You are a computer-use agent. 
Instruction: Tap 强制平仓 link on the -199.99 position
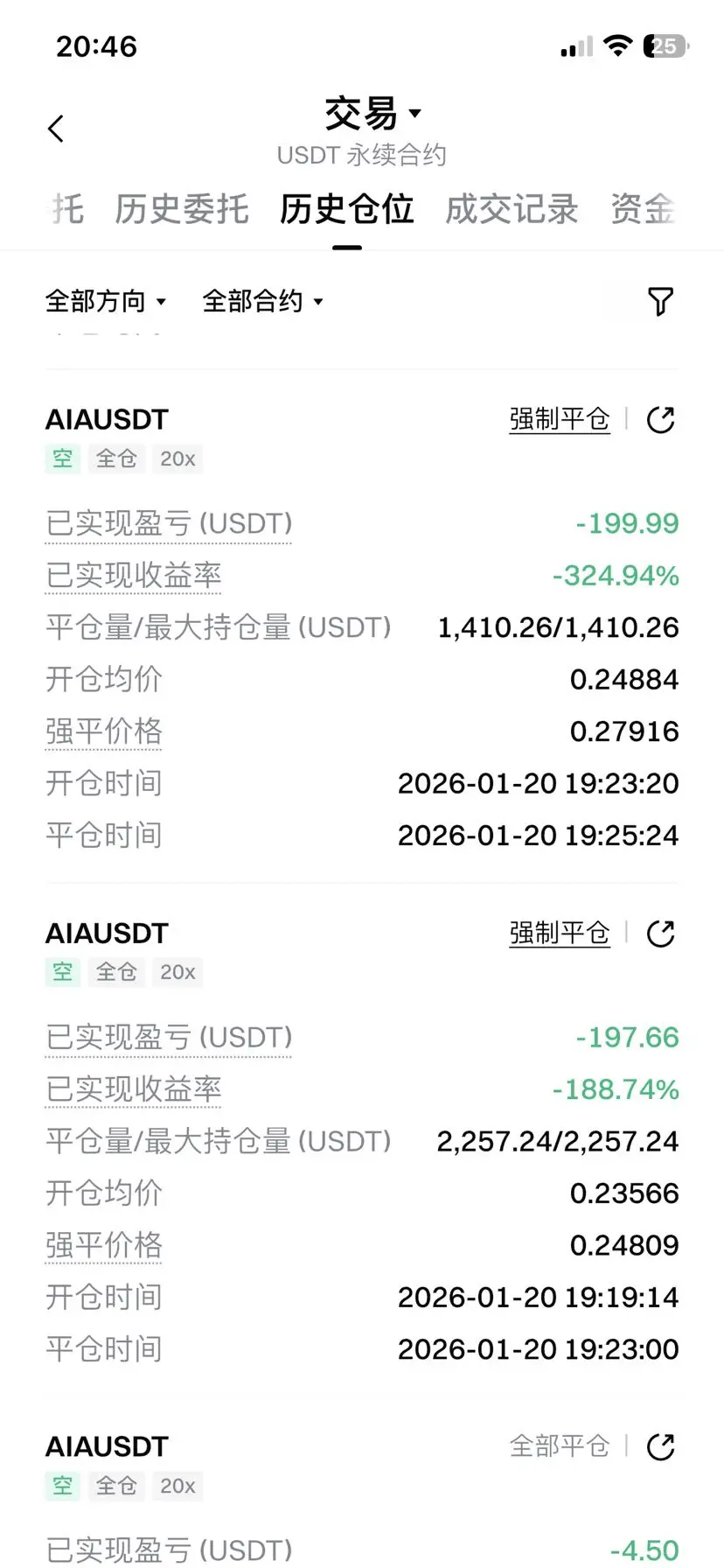pos(560,420)
